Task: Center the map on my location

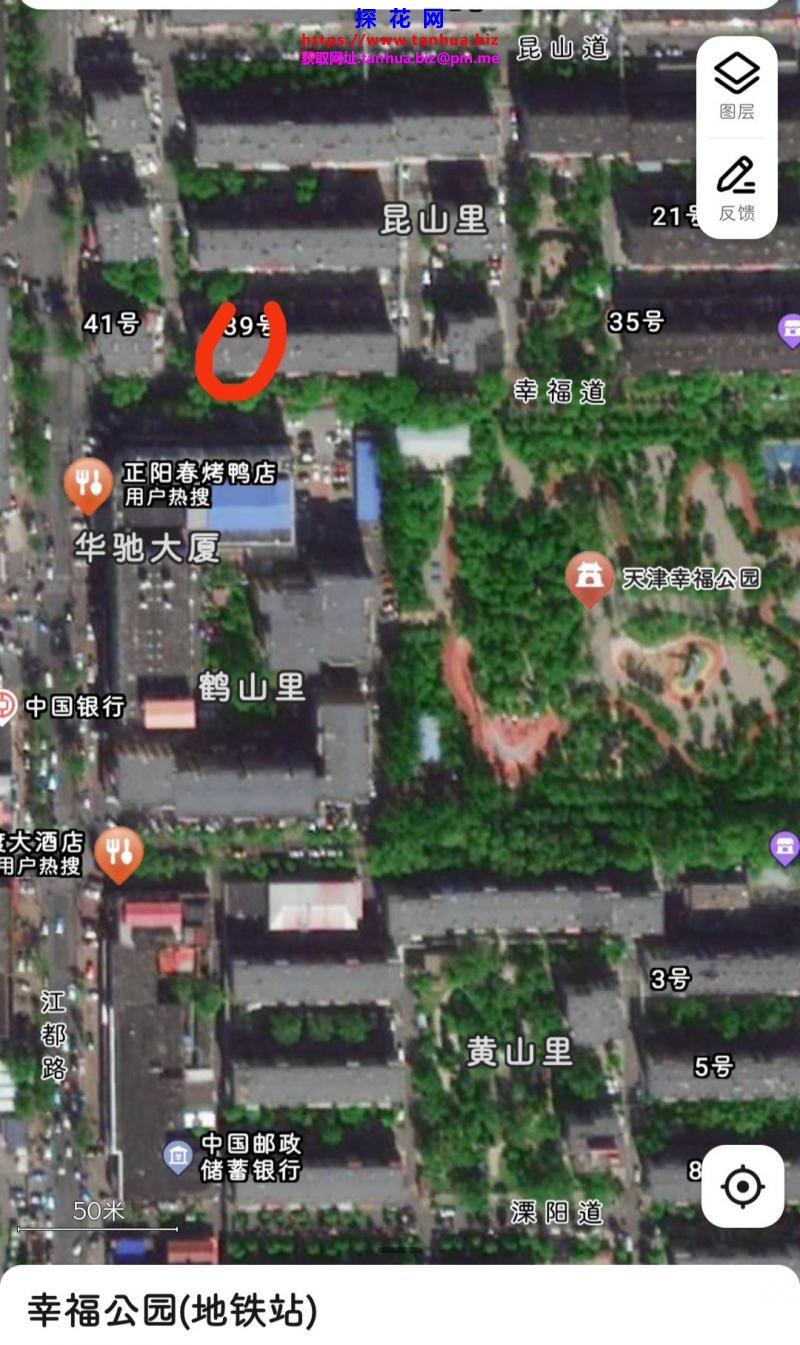Action: point(742,1187)
